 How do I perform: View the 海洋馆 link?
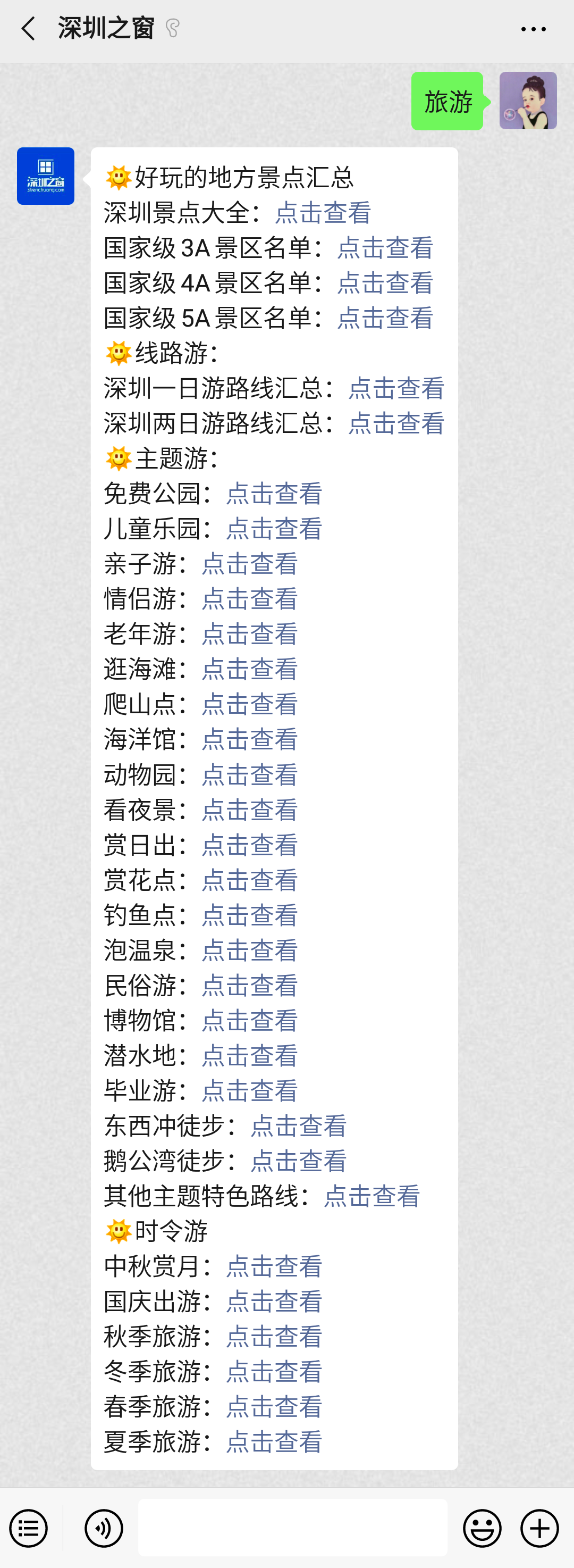tap(249, 739)
